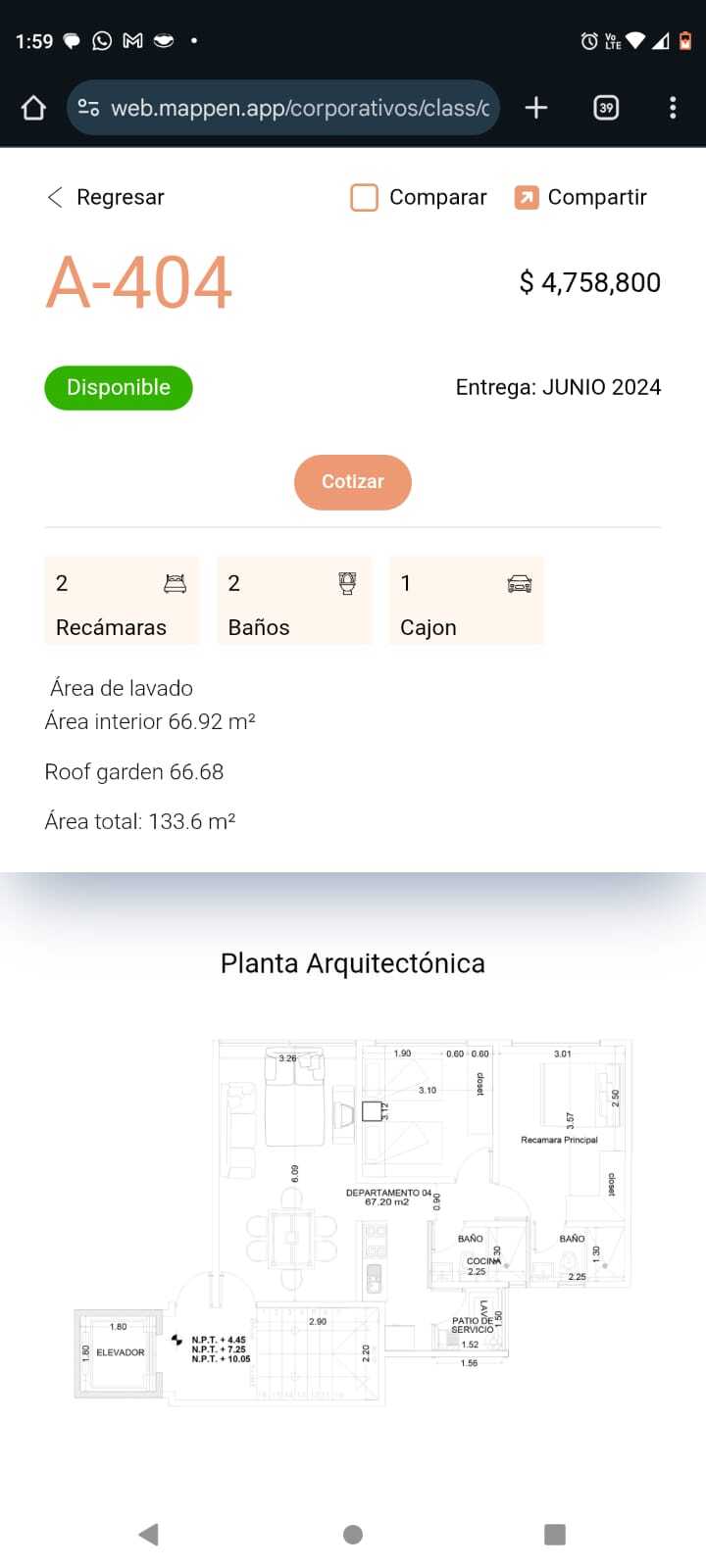706x1568 pixels.
Task: Check the Comparar checkbox
Action: tap(365, 197)
